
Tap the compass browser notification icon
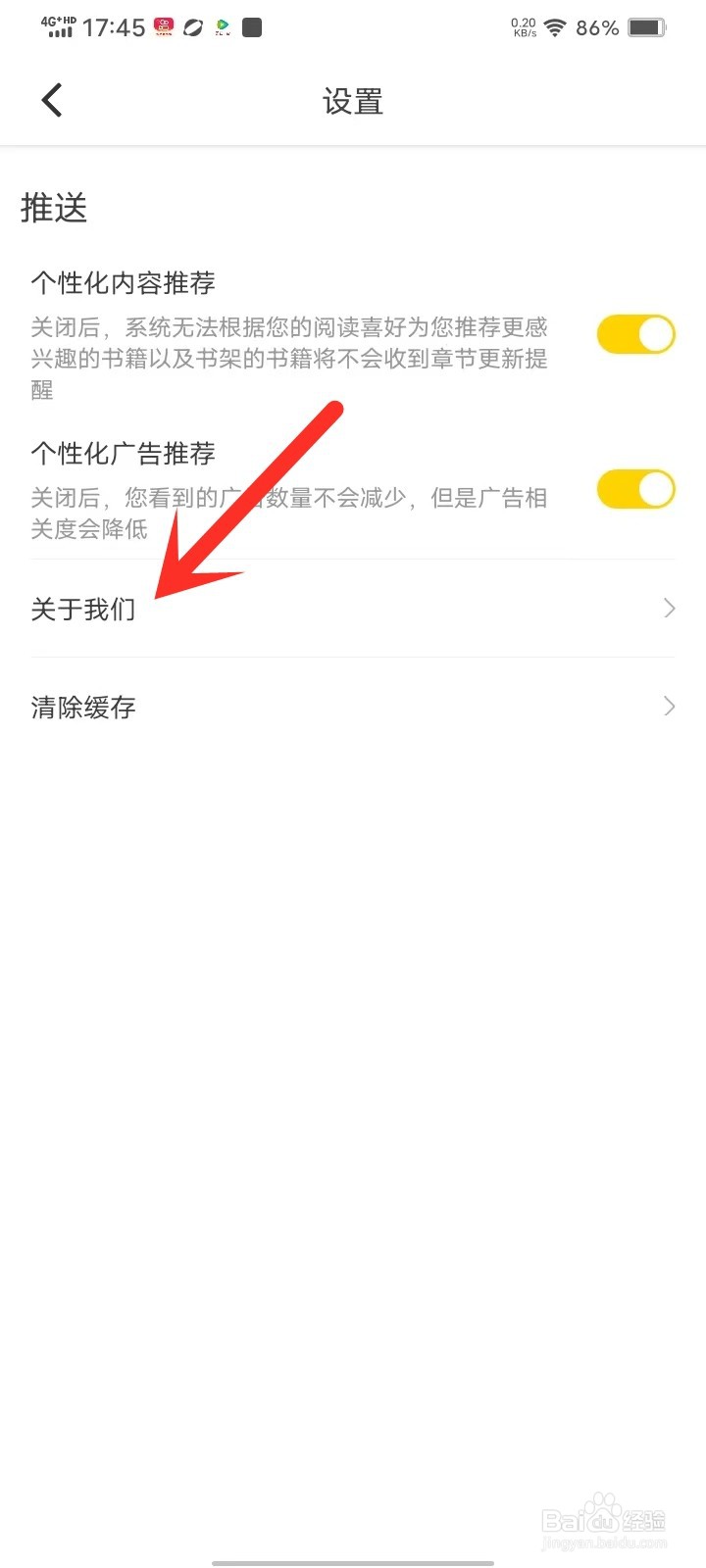(192, 27)
